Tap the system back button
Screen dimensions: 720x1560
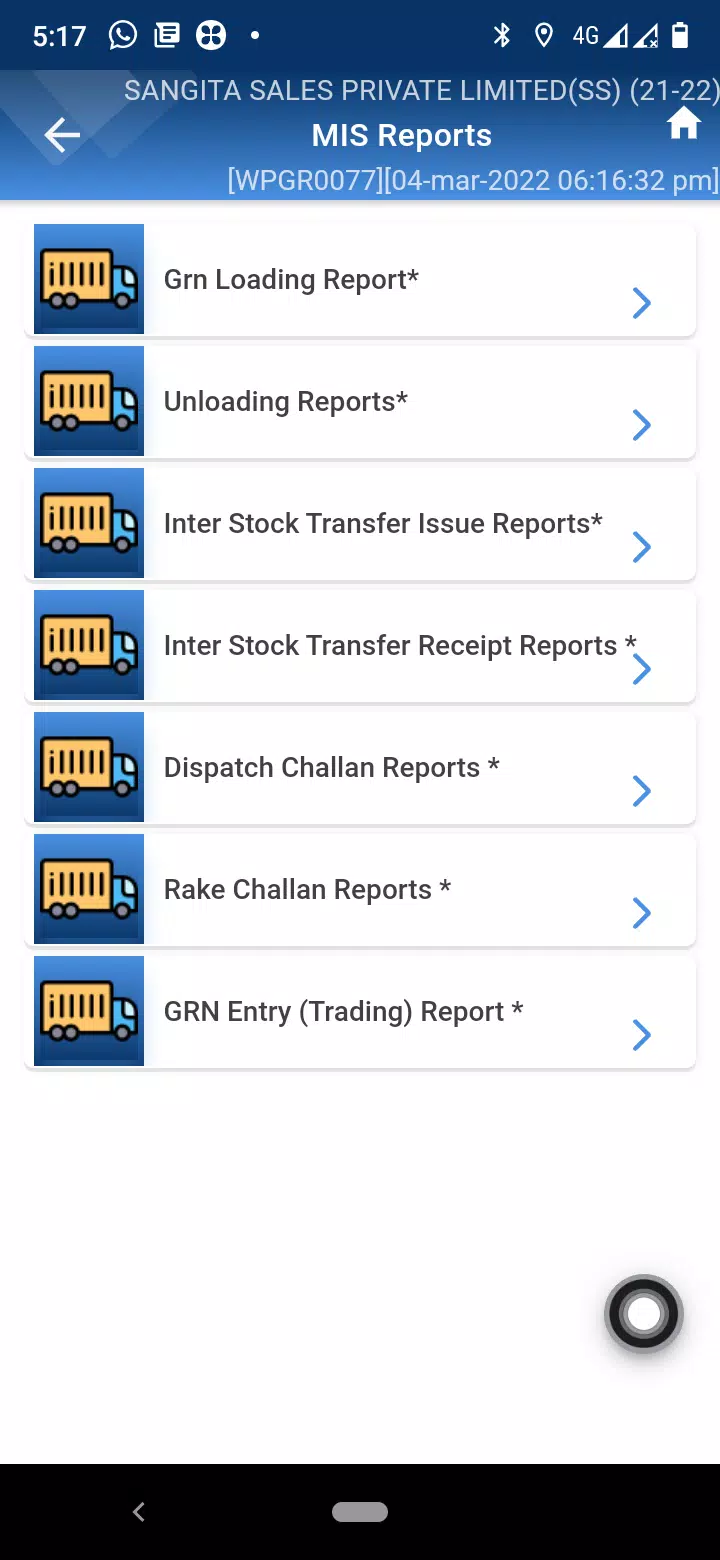point(139,1512)
